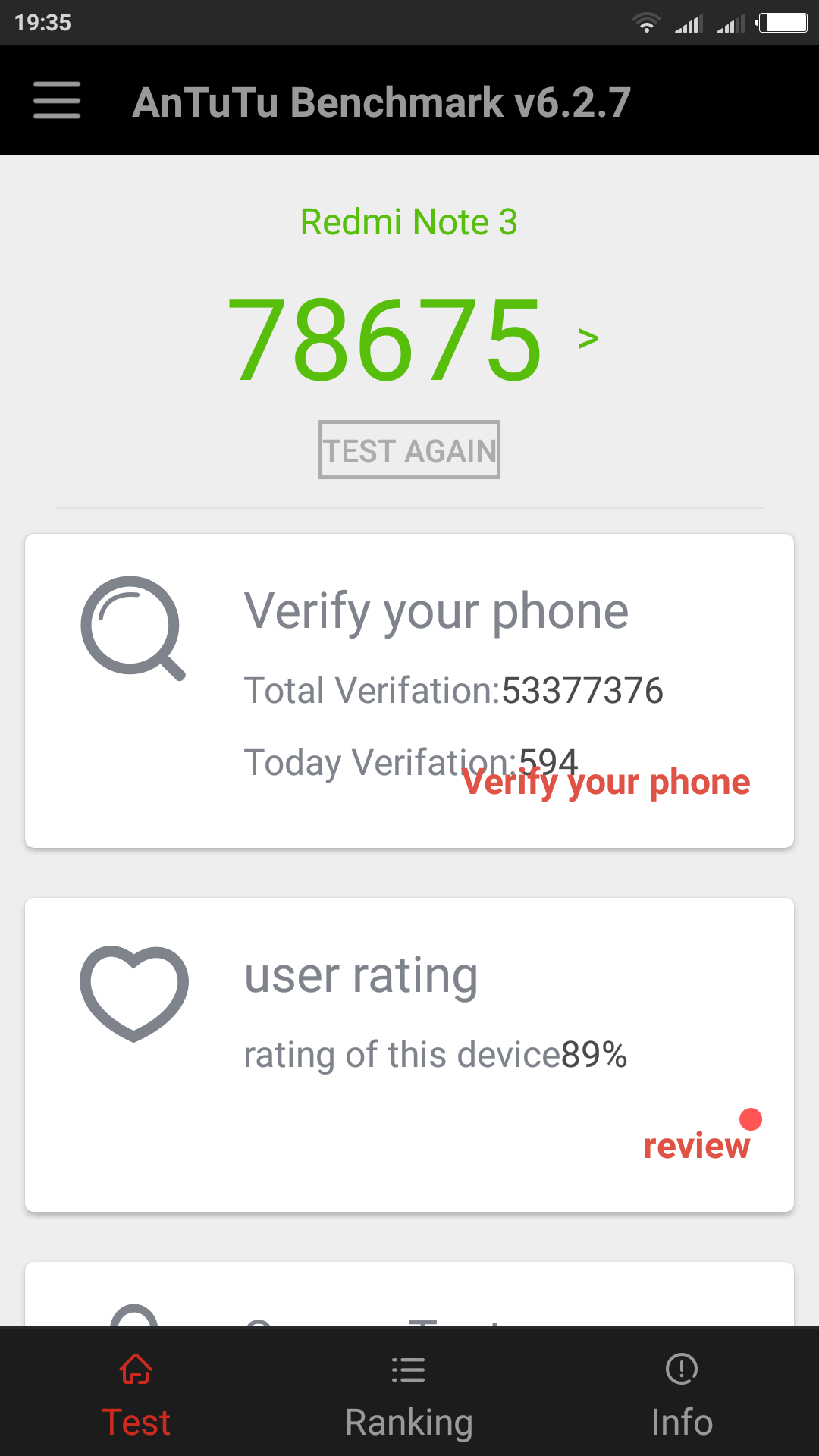Viewport: 819px width, 1456px height.
Task: Open the Verify your phone card
Action: click(x=409, y=645)
